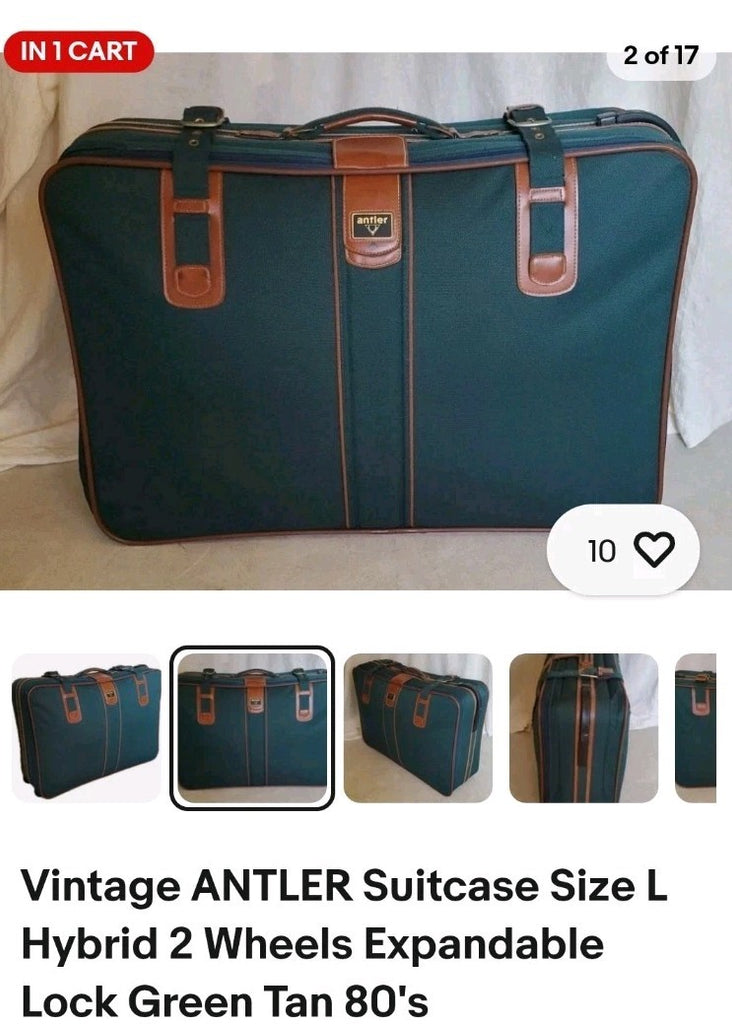This screenshot has height=1024, width=732.
Task: Add this suitcase to your watchlist via the heart
Action: click(x=655, y=549)
